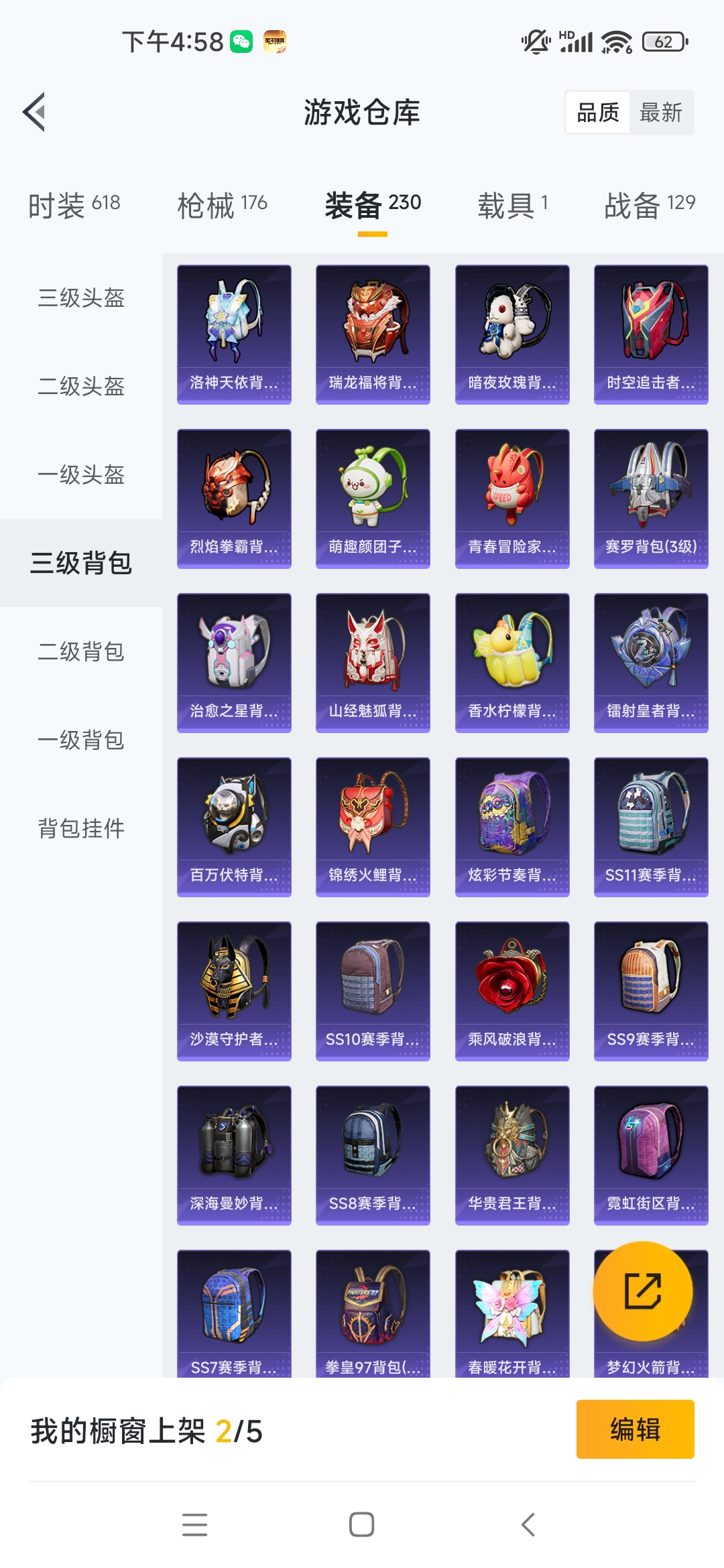The width and height of the screenshot is (724, 1568).
Task: Sort items by 品质
Action: pyautogui.click(x=598, y=113)
